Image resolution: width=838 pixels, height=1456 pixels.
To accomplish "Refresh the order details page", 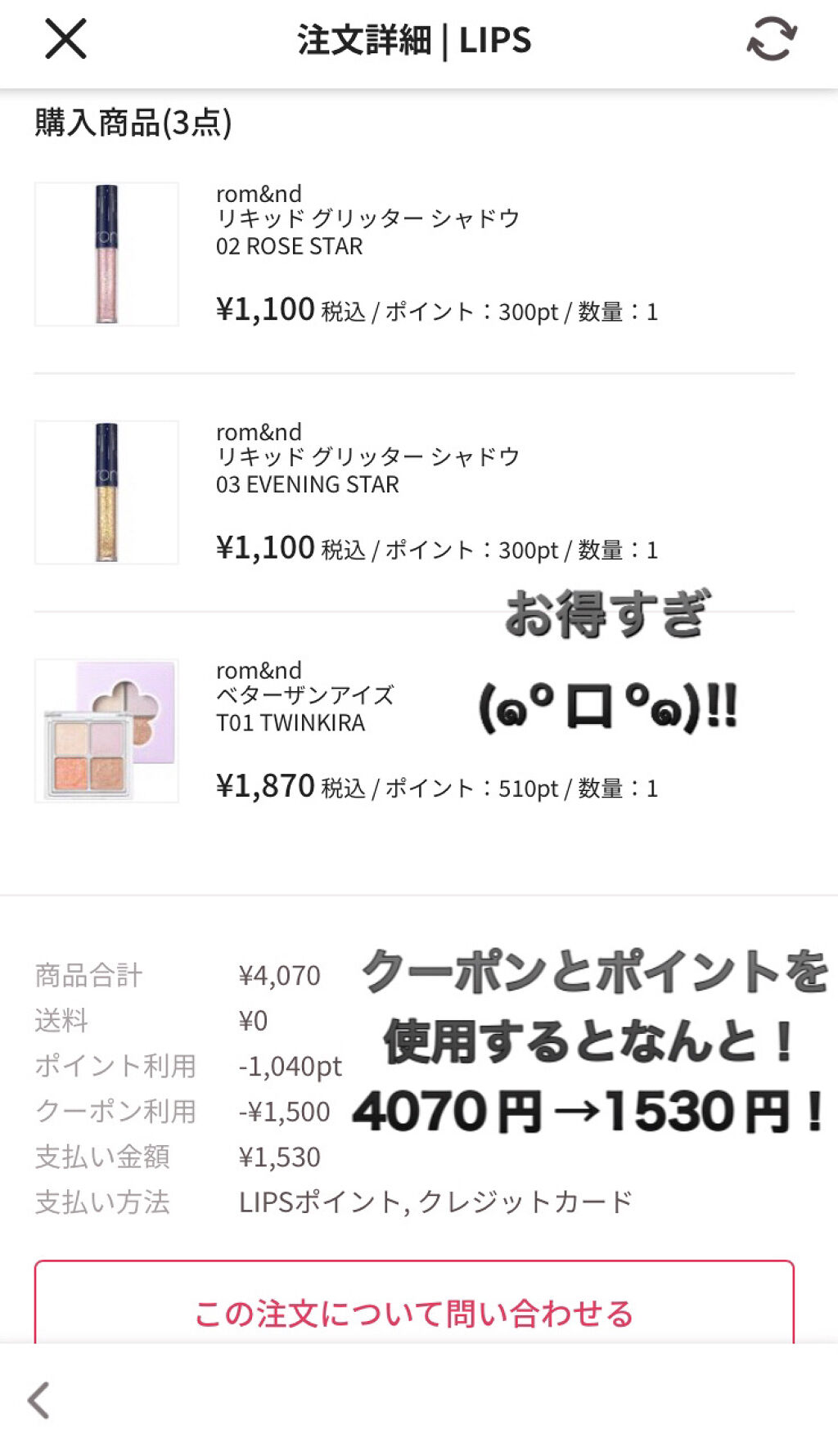I will (x=771, y=39).
